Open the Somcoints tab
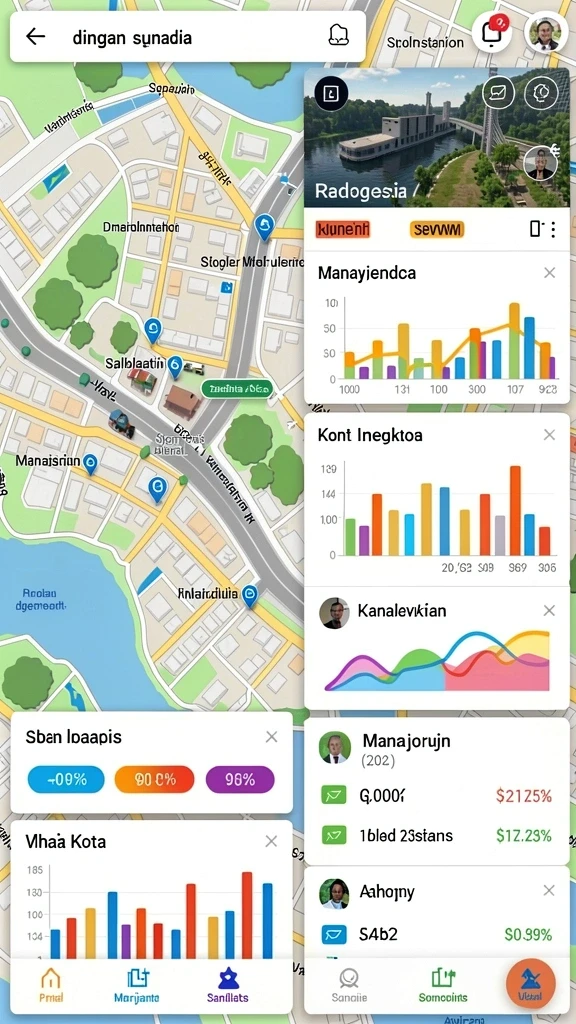The height and width of the screenshot is (1024, 576). (x=443, y=985)
